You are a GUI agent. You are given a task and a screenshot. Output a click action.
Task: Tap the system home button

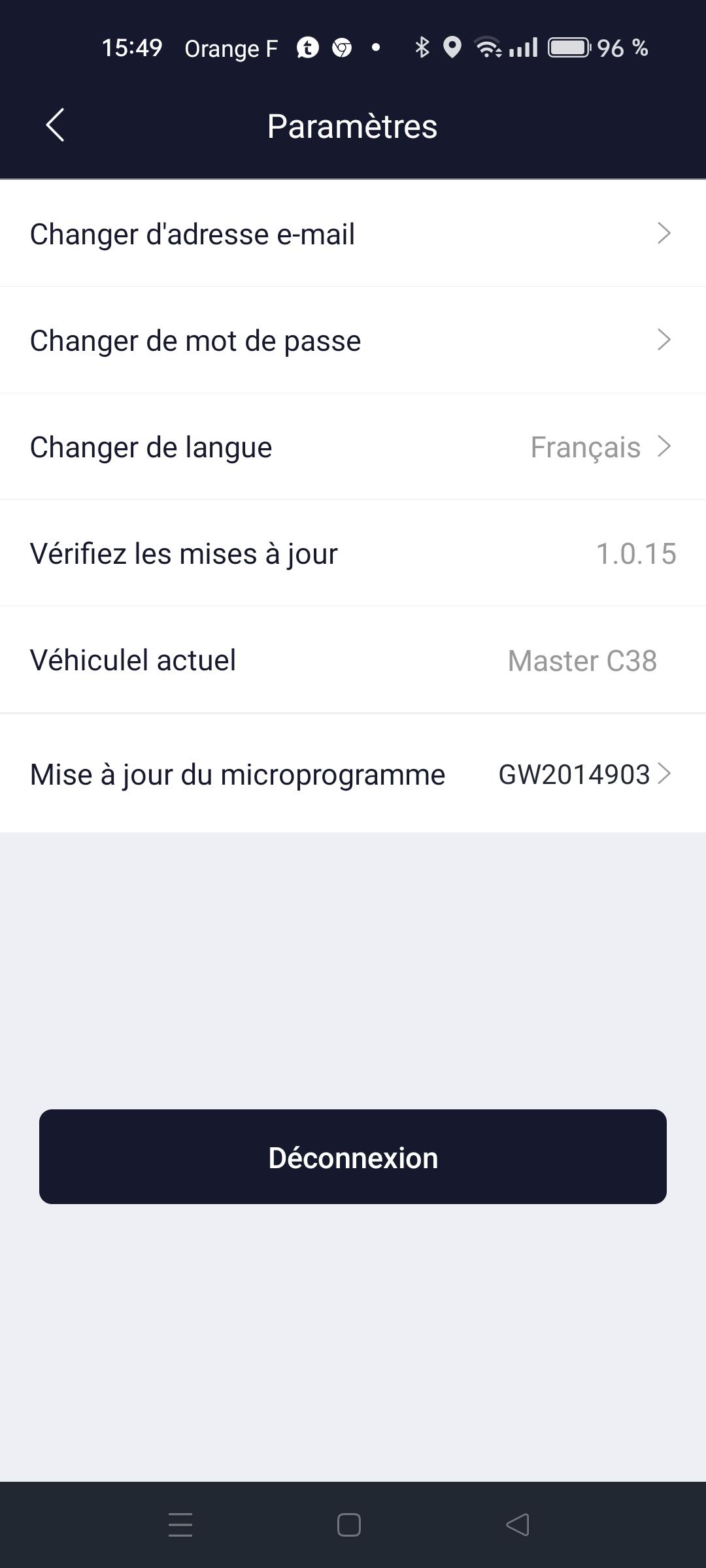point(349,1525)
